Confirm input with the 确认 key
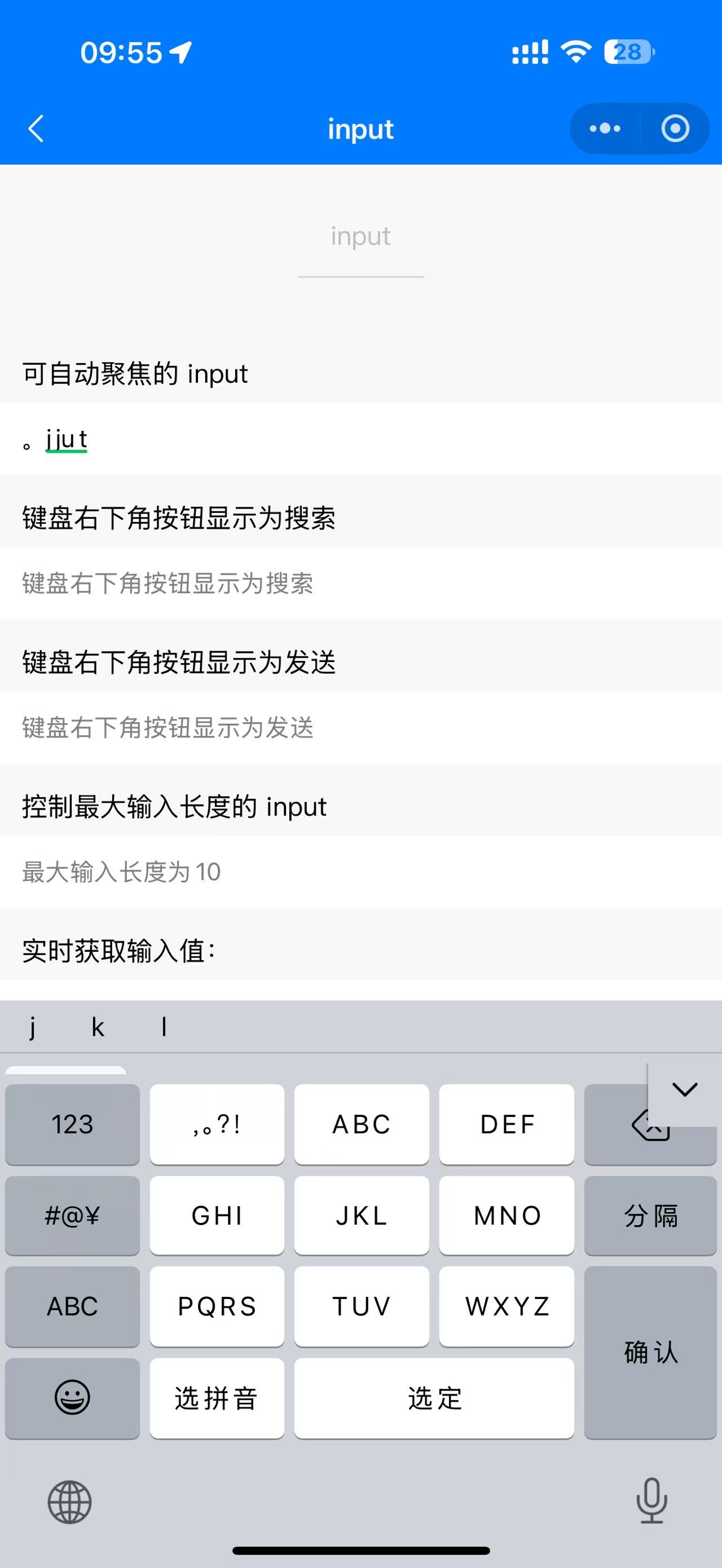 pyautogui.click(x=650, y=1353)
